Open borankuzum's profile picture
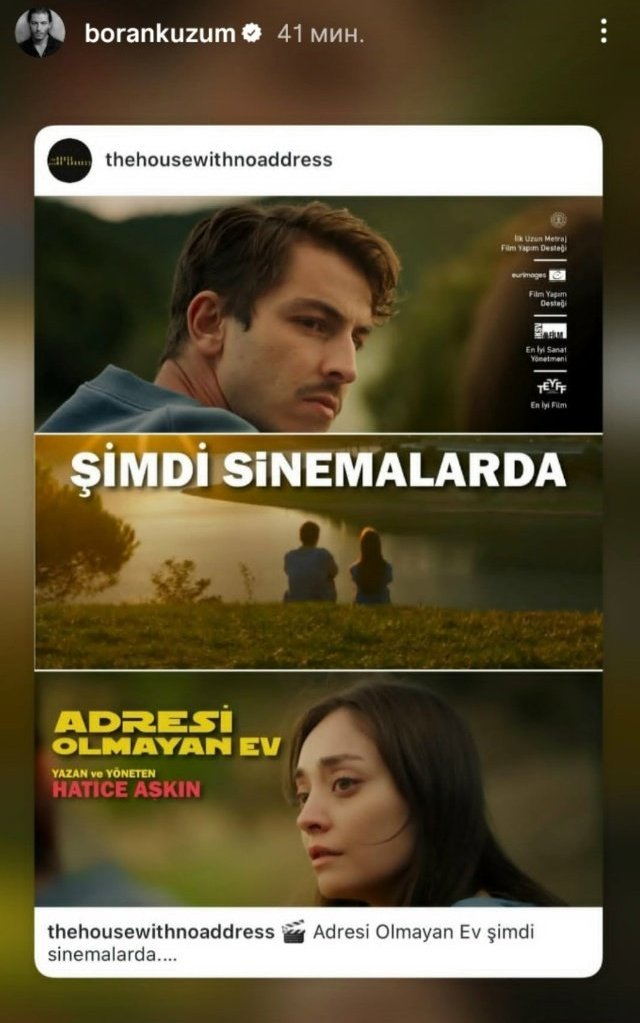The image size is (640, 1023). coord(39,33)
